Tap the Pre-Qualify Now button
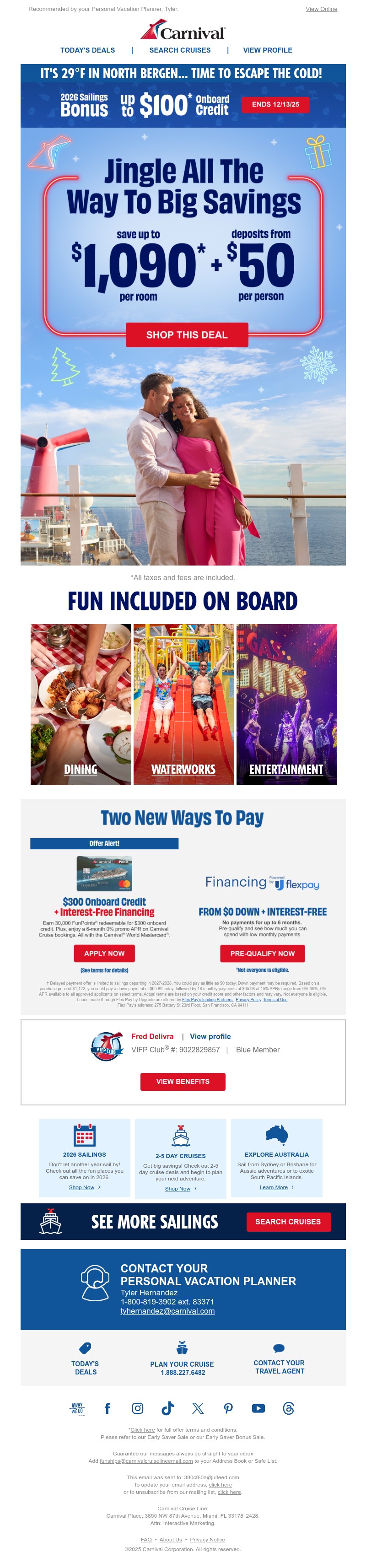This screenshot has height=1568, width=366. tap(262, 953)
